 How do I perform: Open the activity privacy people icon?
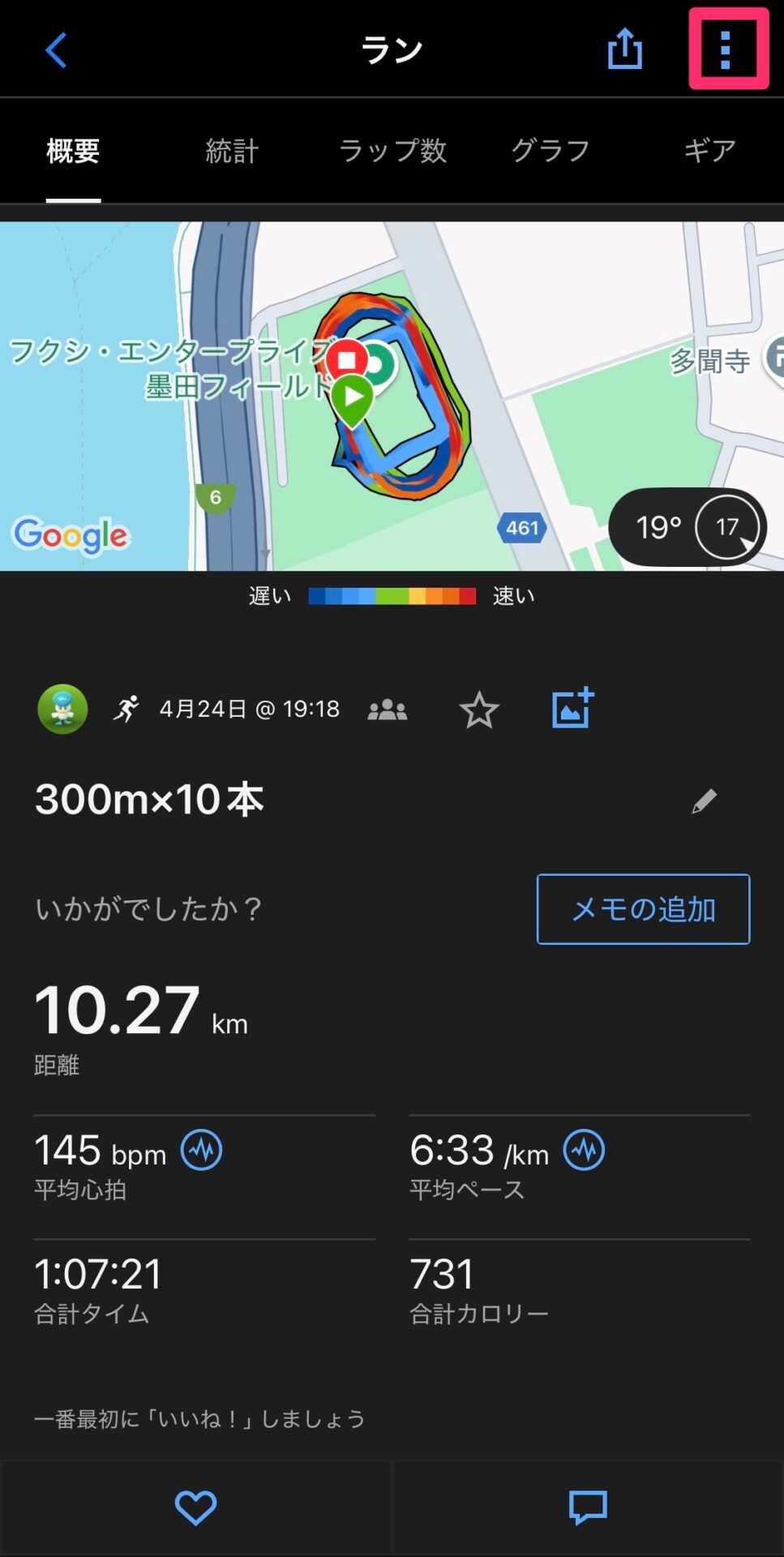point(388,710)
